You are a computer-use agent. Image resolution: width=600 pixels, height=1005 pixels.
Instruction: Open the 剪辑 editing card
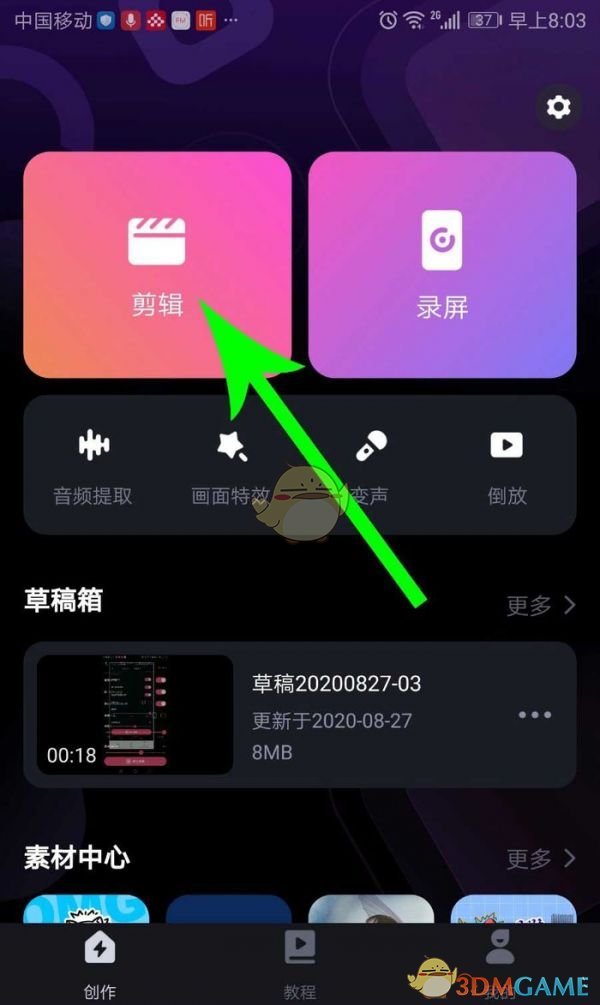157,265
